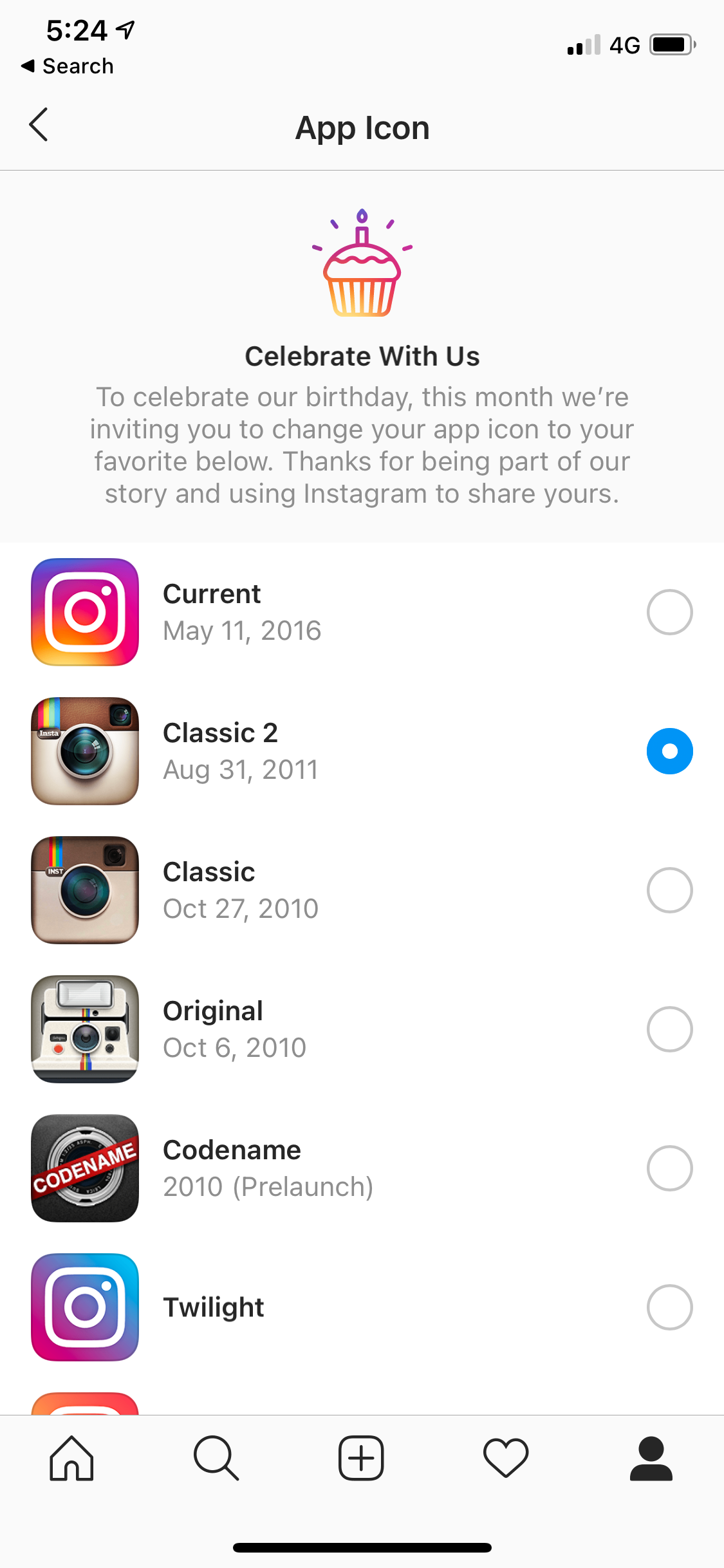Tap the Search return breadcrumb
Screen dimensions: 724x1568
pyautogui.click(x=66, y=65)
